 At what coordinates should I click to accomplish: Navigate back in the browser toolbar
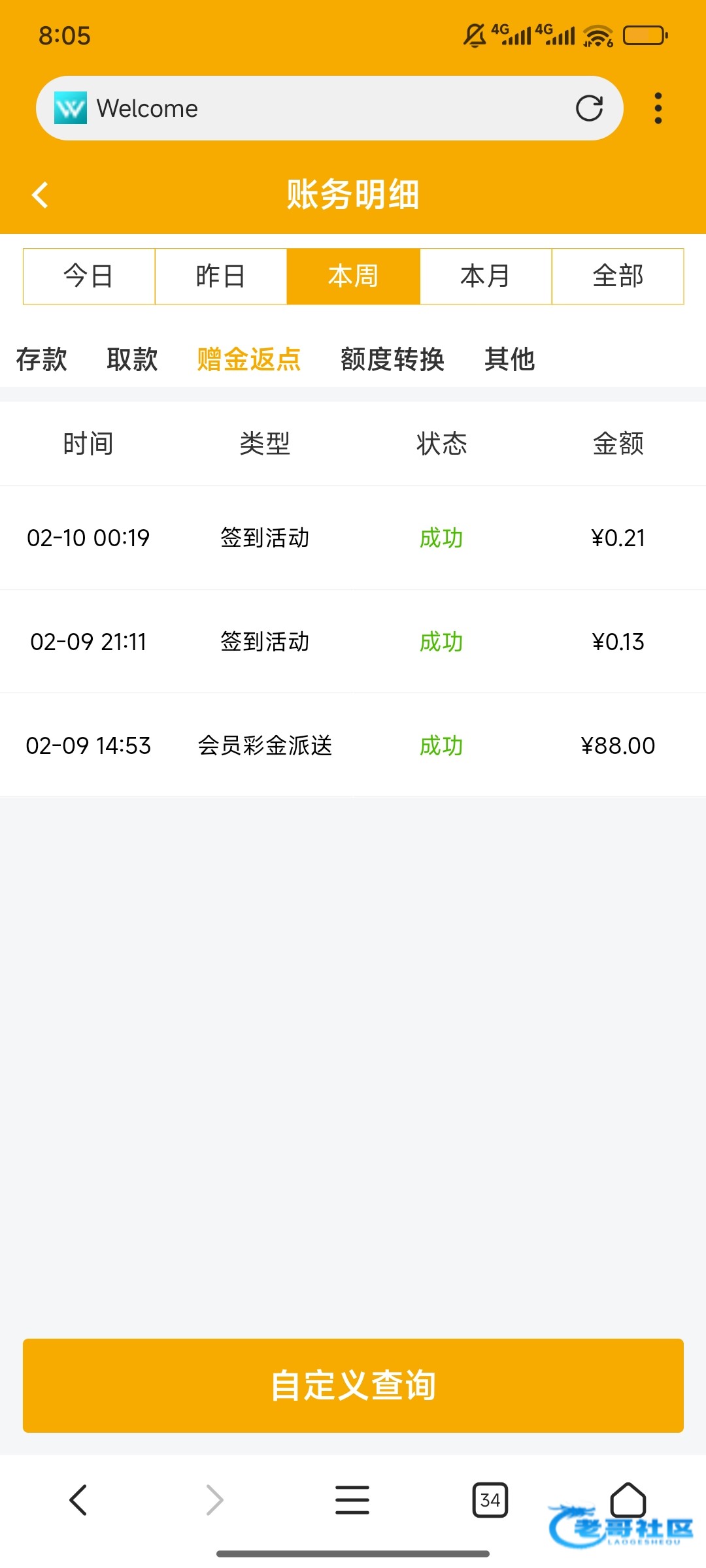pyautogui.click(x=78, y=1500)
